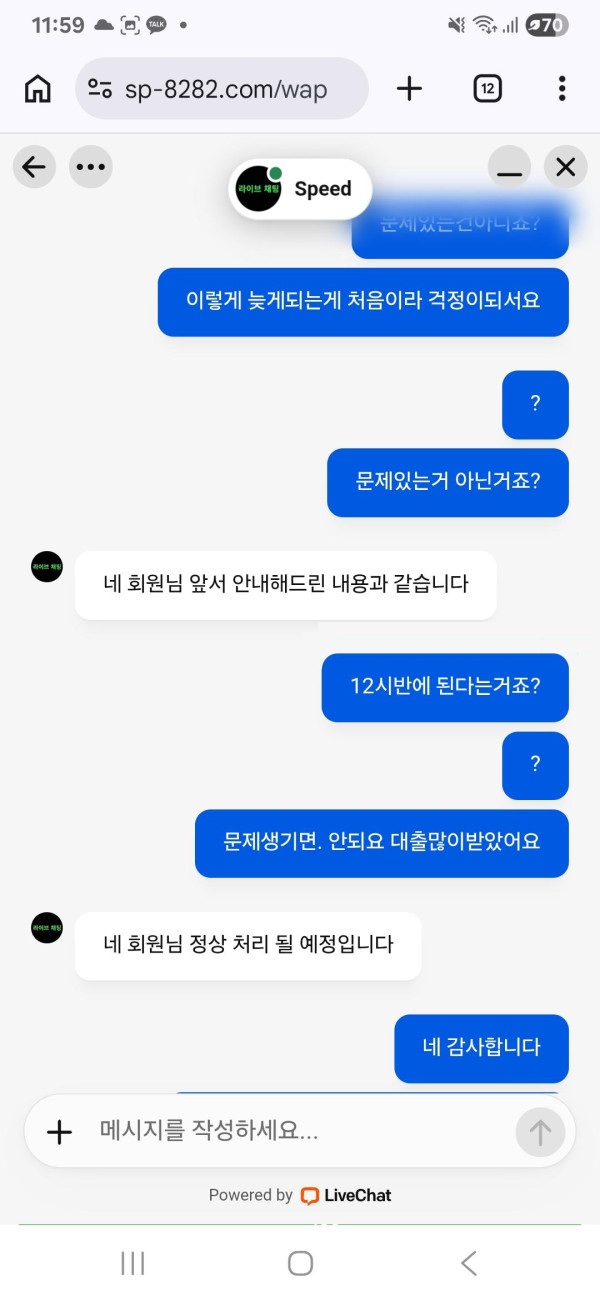600x1300 pixels.
Task: Go to the browser home page
Action: (38, 89)
